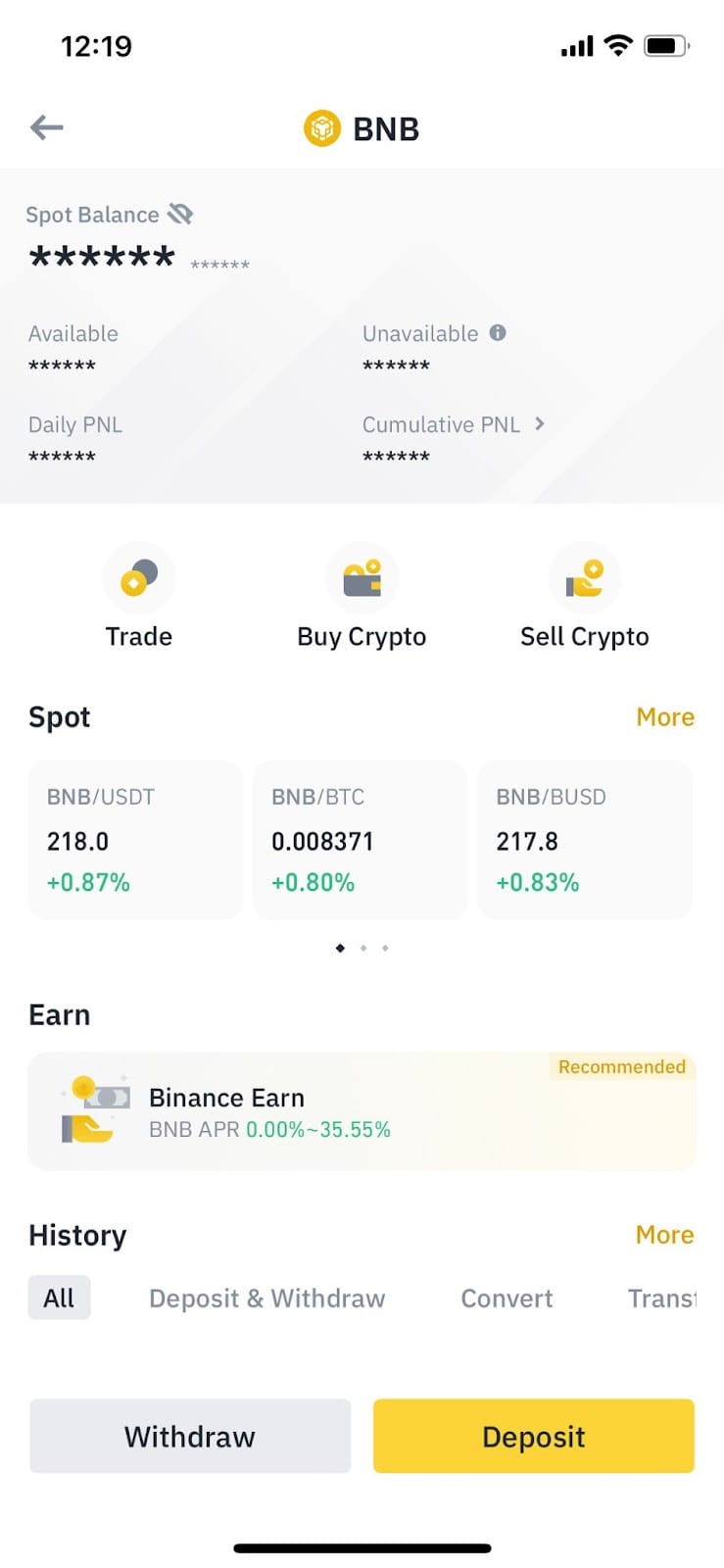Reveal the hidden spot balance
The height and width of the screenshot is (1568, 724).
[x=180, y=214]
